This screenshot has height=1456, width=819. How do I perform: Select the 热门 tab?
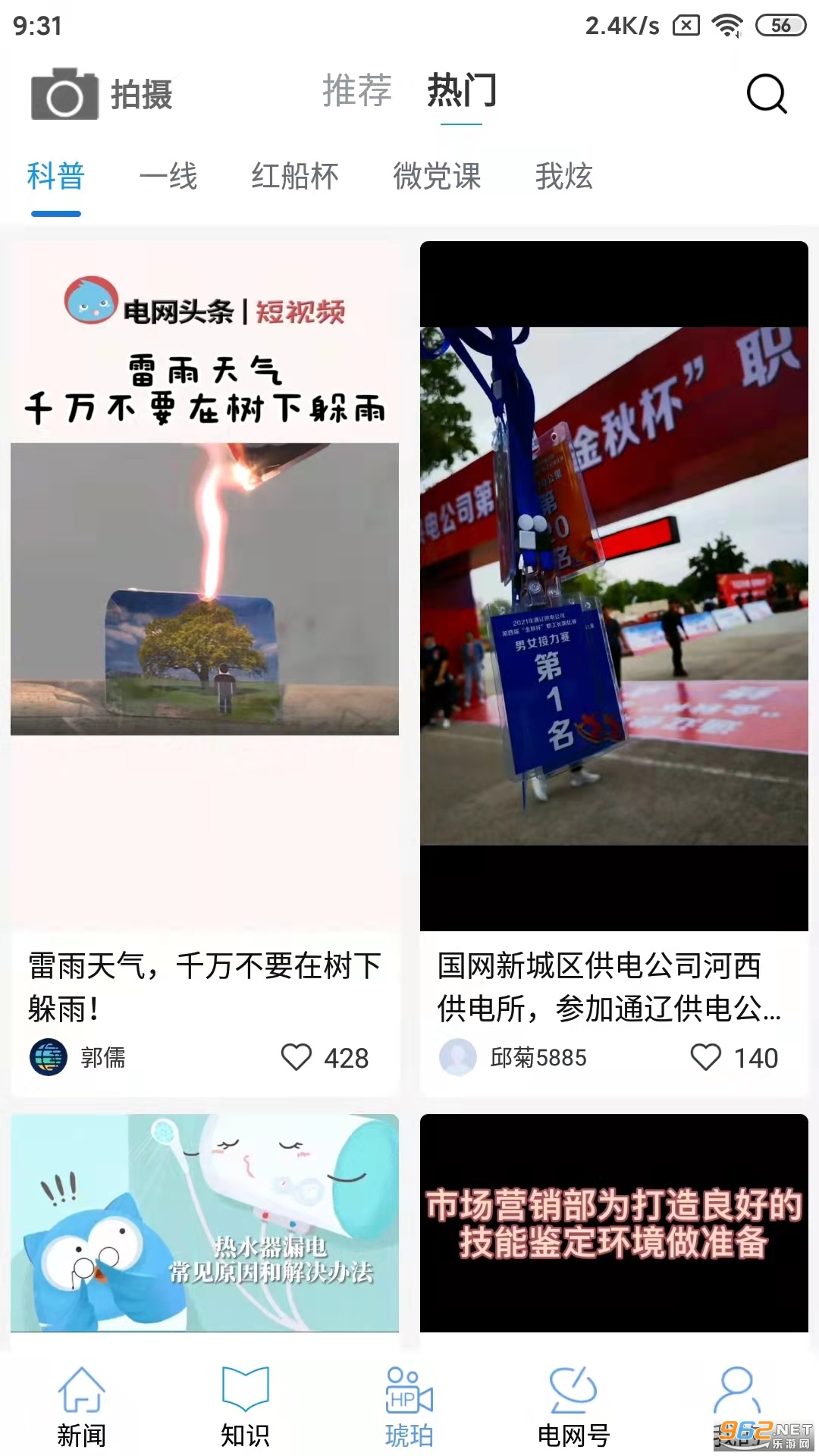(x=462, y=91)
